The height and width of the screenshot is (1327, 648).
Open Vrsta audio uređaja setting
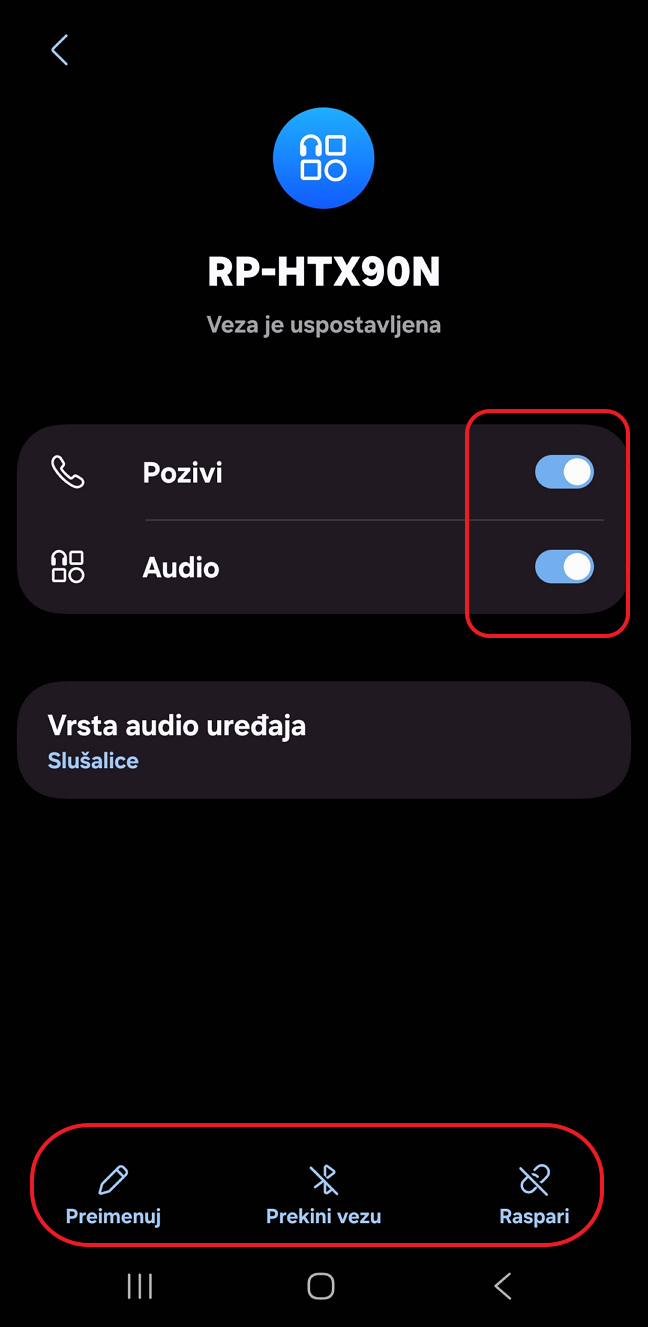[323, 740]
